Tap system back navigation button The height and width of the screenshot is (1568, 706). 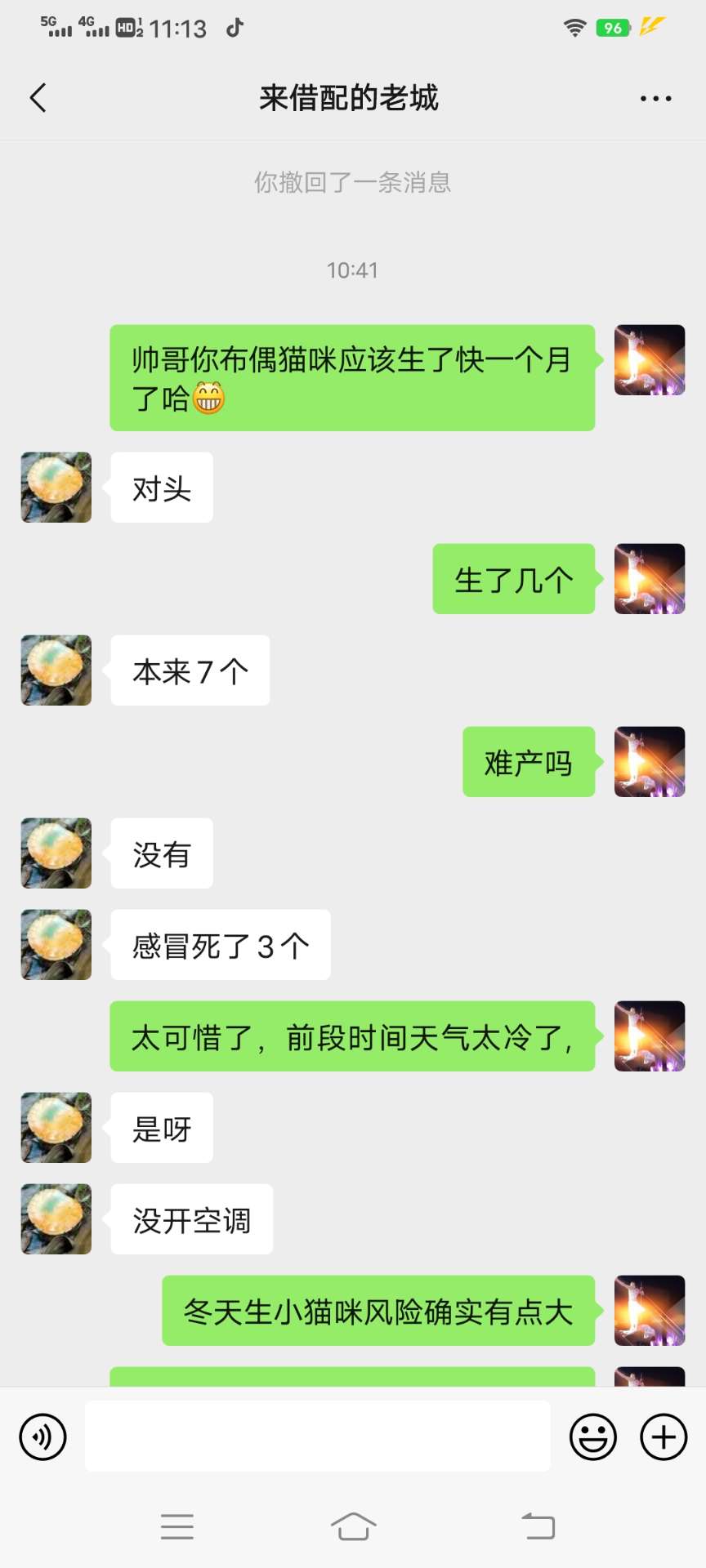tap(538, 1526)
